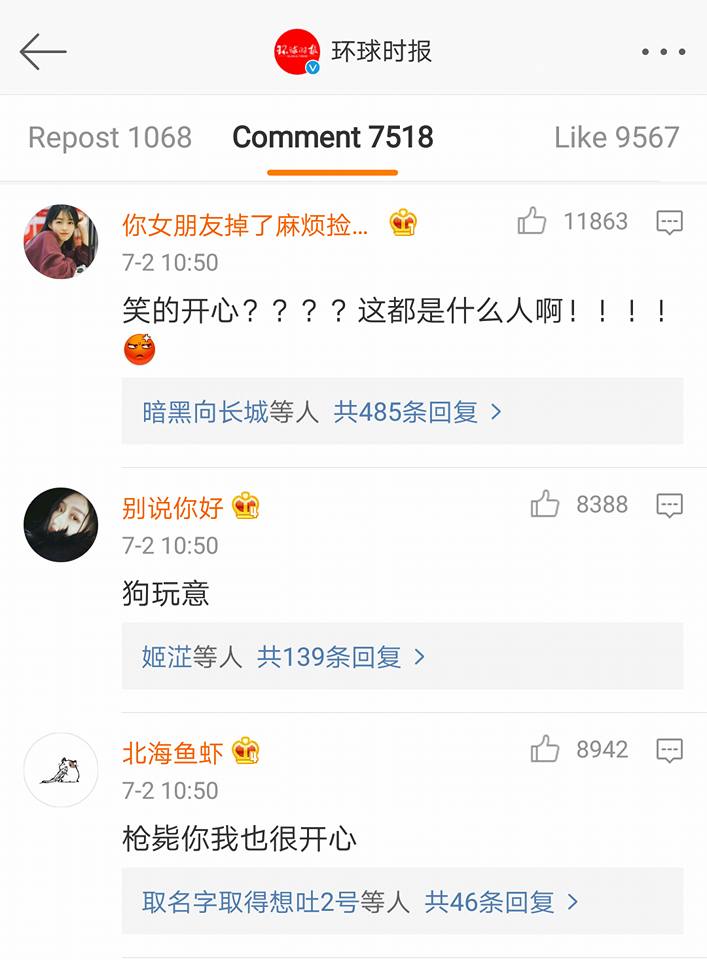707x960 pixels.
Task: Switch to the Repost 1068 tab
Action: (x=110, y=138)
